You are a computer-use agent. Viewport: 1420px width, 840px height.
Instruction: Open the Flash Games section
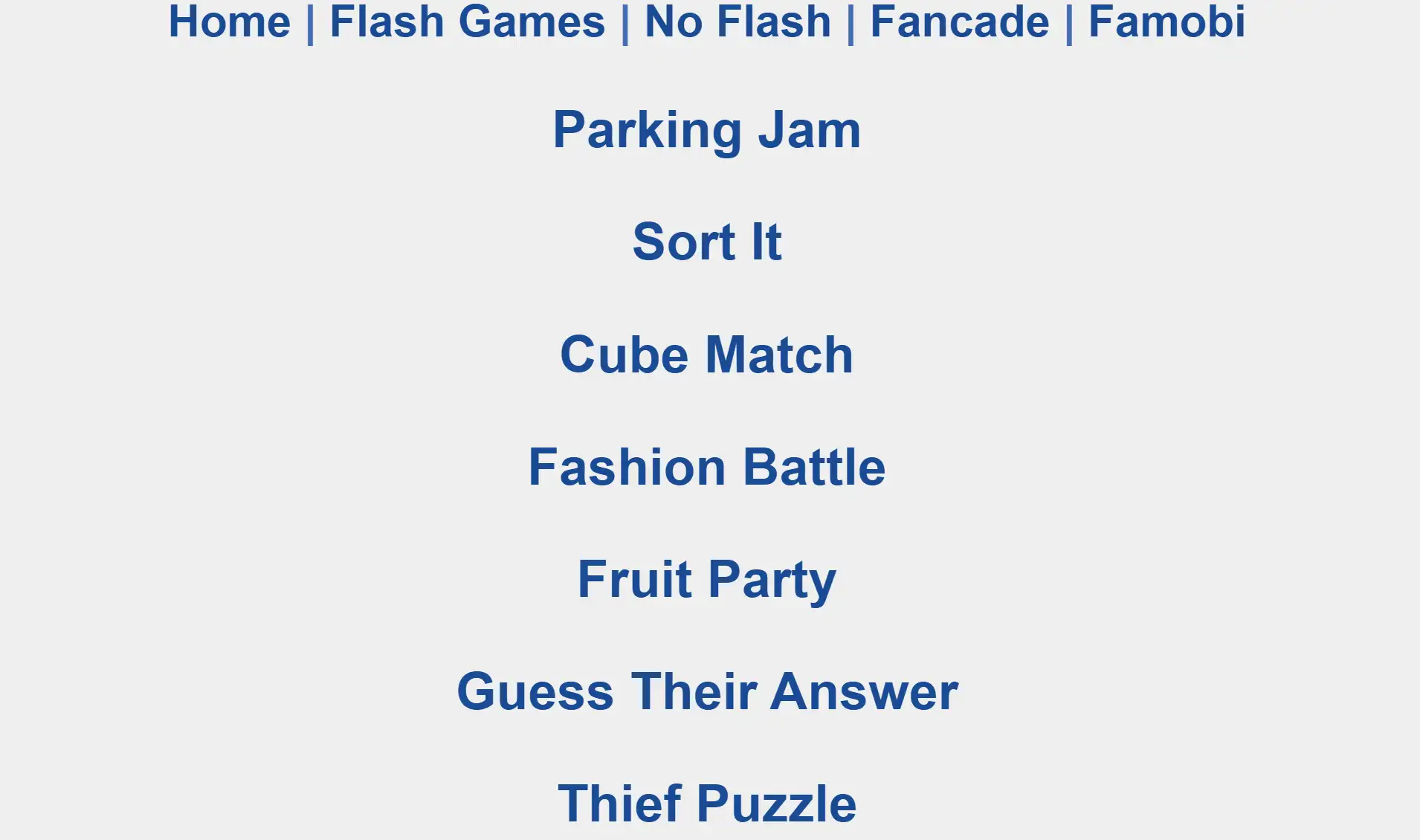pyautogui.click(x=467, y=22)
